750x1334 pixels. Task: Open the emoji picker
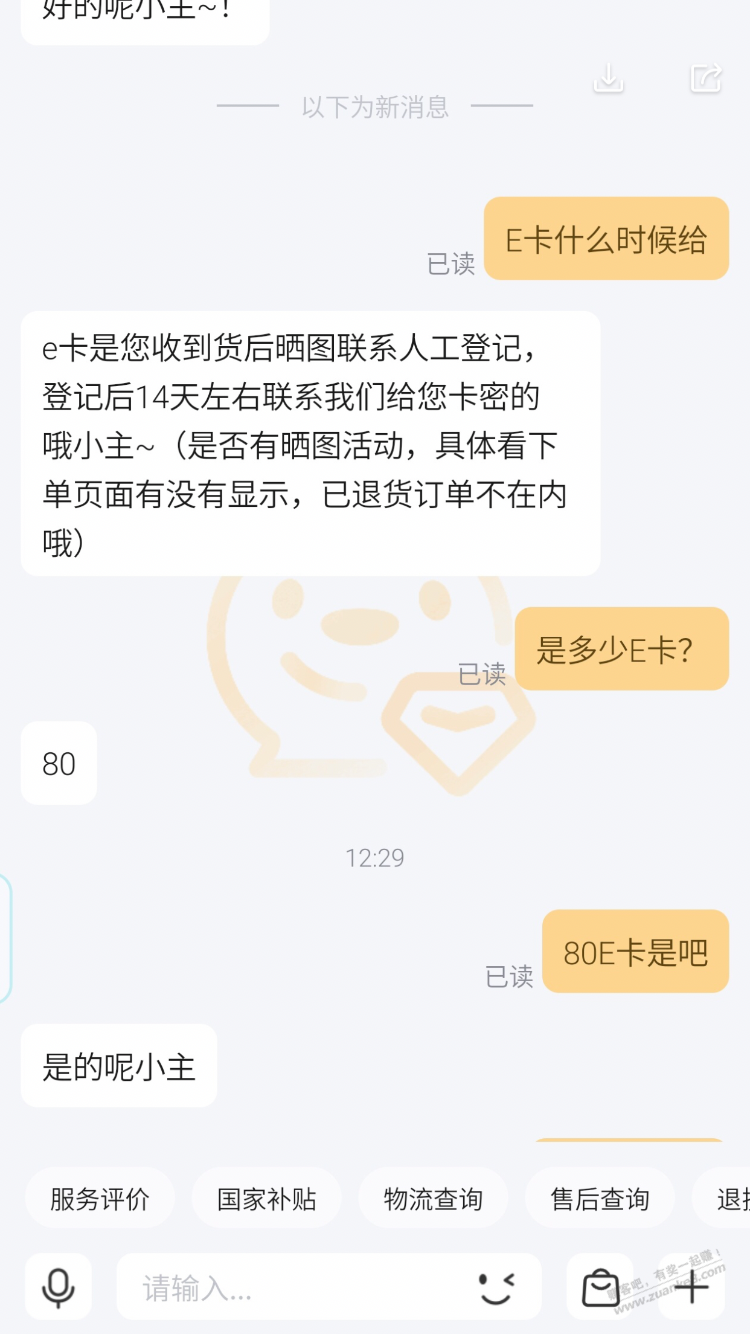coord(497,1287)
